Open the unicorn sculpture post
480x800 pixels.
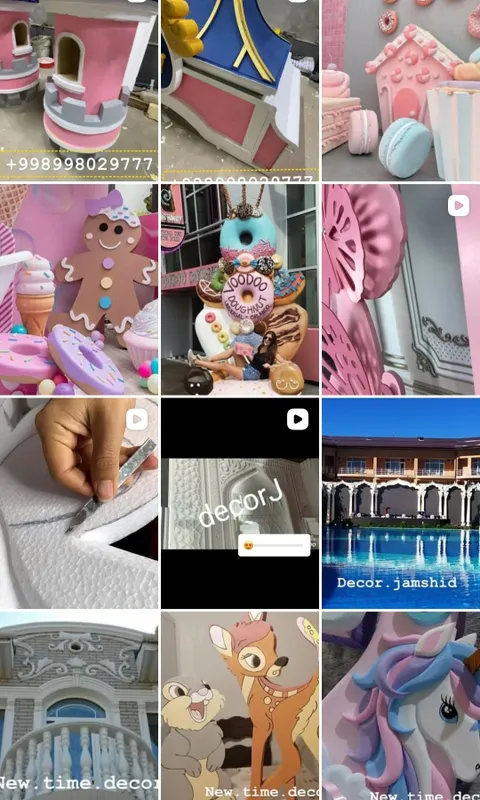(x=401, y=706)
